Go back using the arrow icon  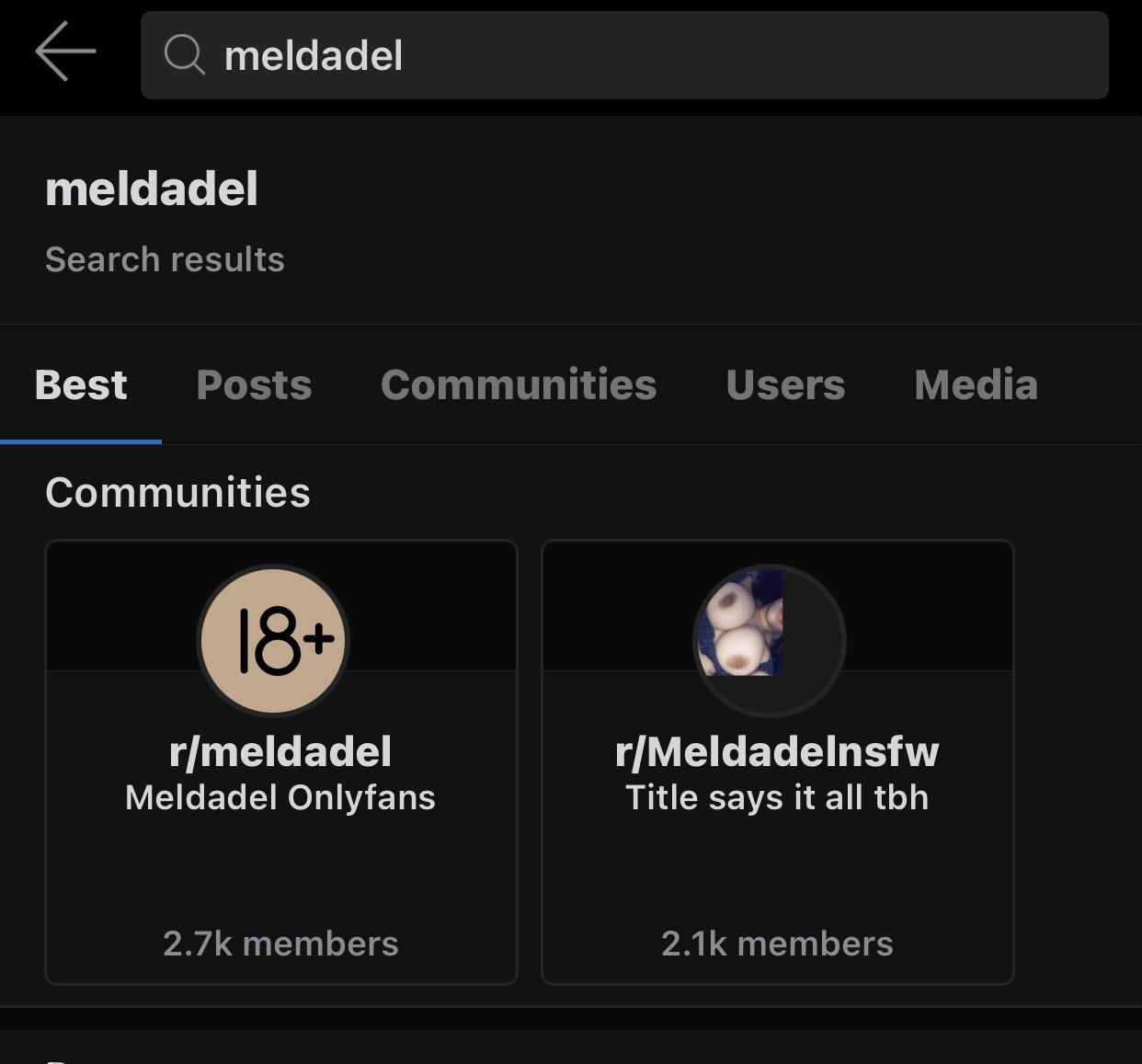(x=65, y=52)
